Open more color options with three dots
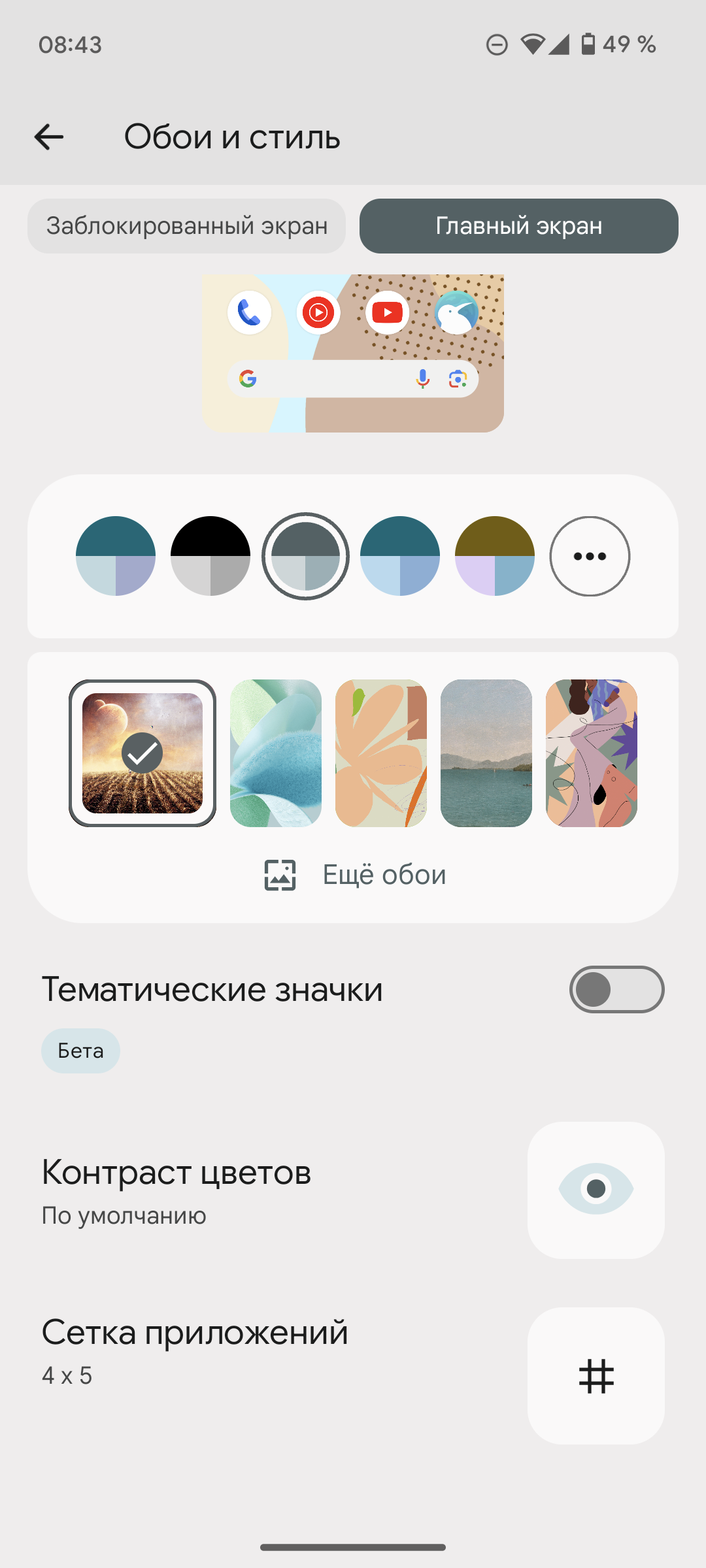706x1568 pixels. [590, 556]
